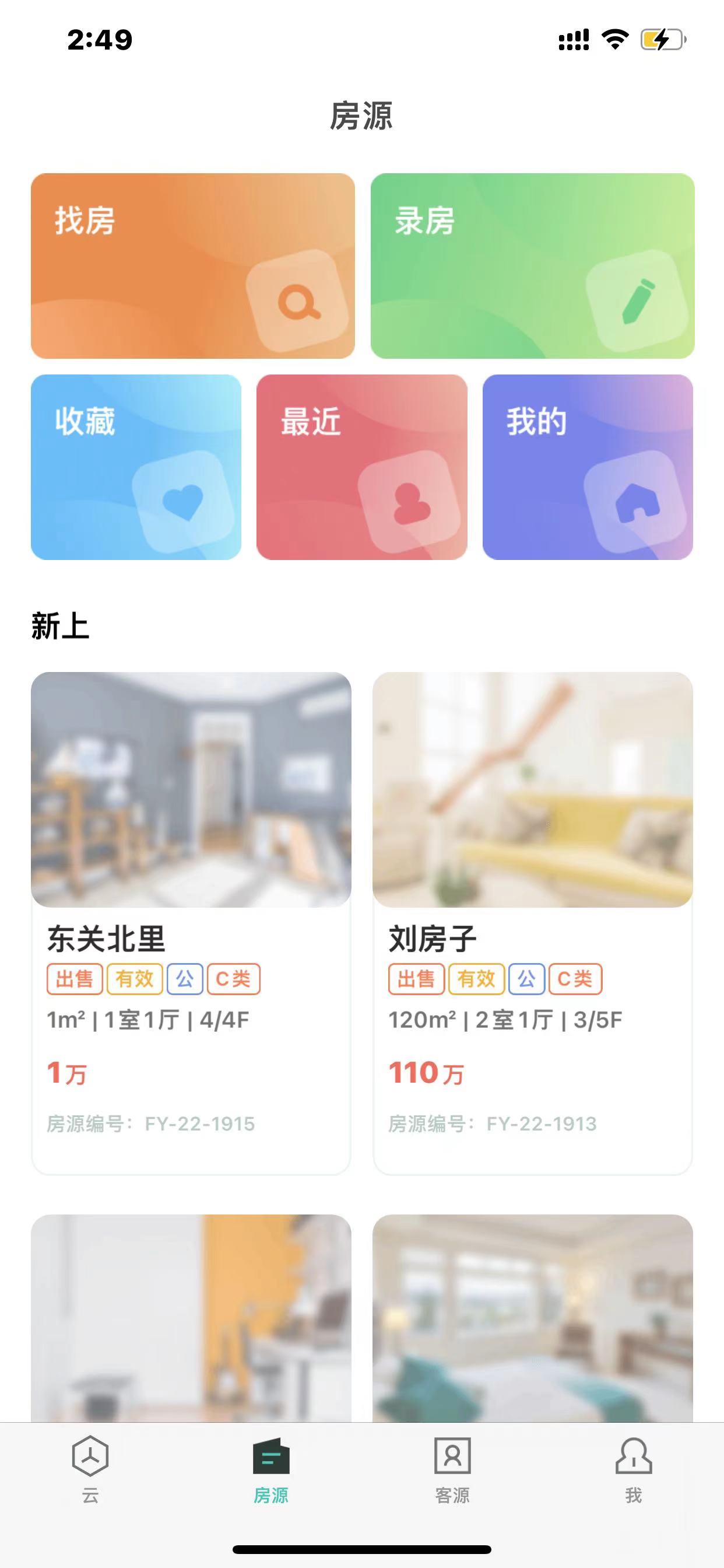Select the 云 icon in bottom navigation
This screenshot has height=1568, width=724.
click(89, 1457)
